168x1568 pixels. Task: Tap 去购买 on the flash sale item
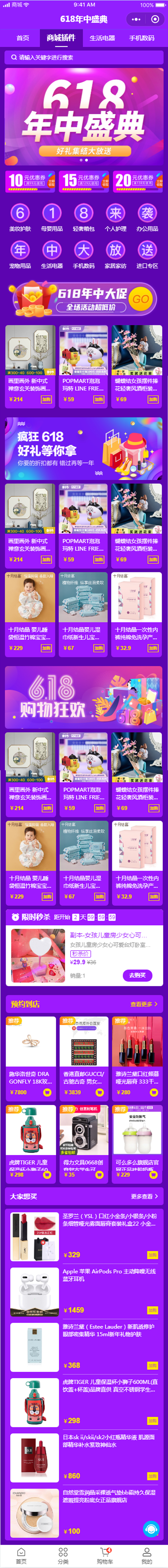[x=137, y=975]
